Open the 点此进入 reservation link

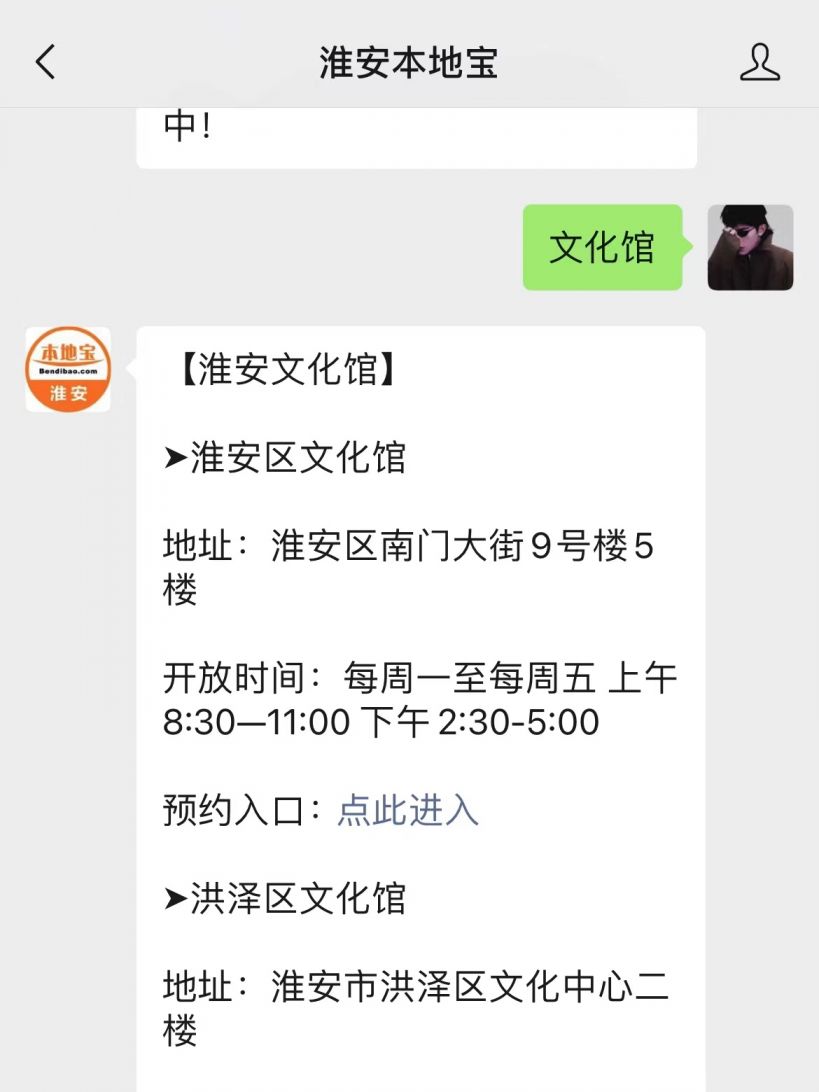pos(408,810)
